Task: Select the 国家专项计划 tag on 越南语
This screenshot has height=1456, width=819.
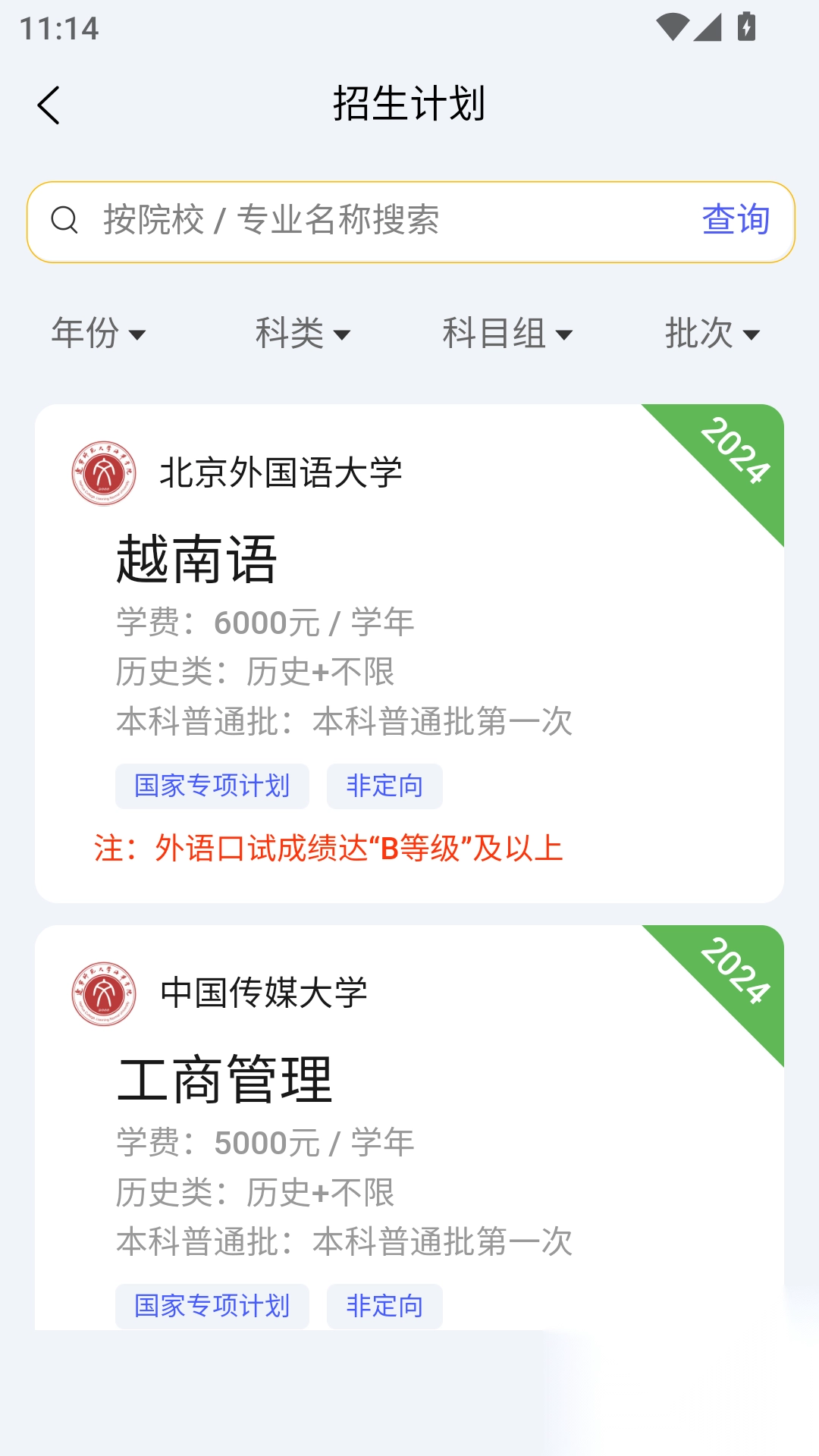Action: tap(212, 786)
